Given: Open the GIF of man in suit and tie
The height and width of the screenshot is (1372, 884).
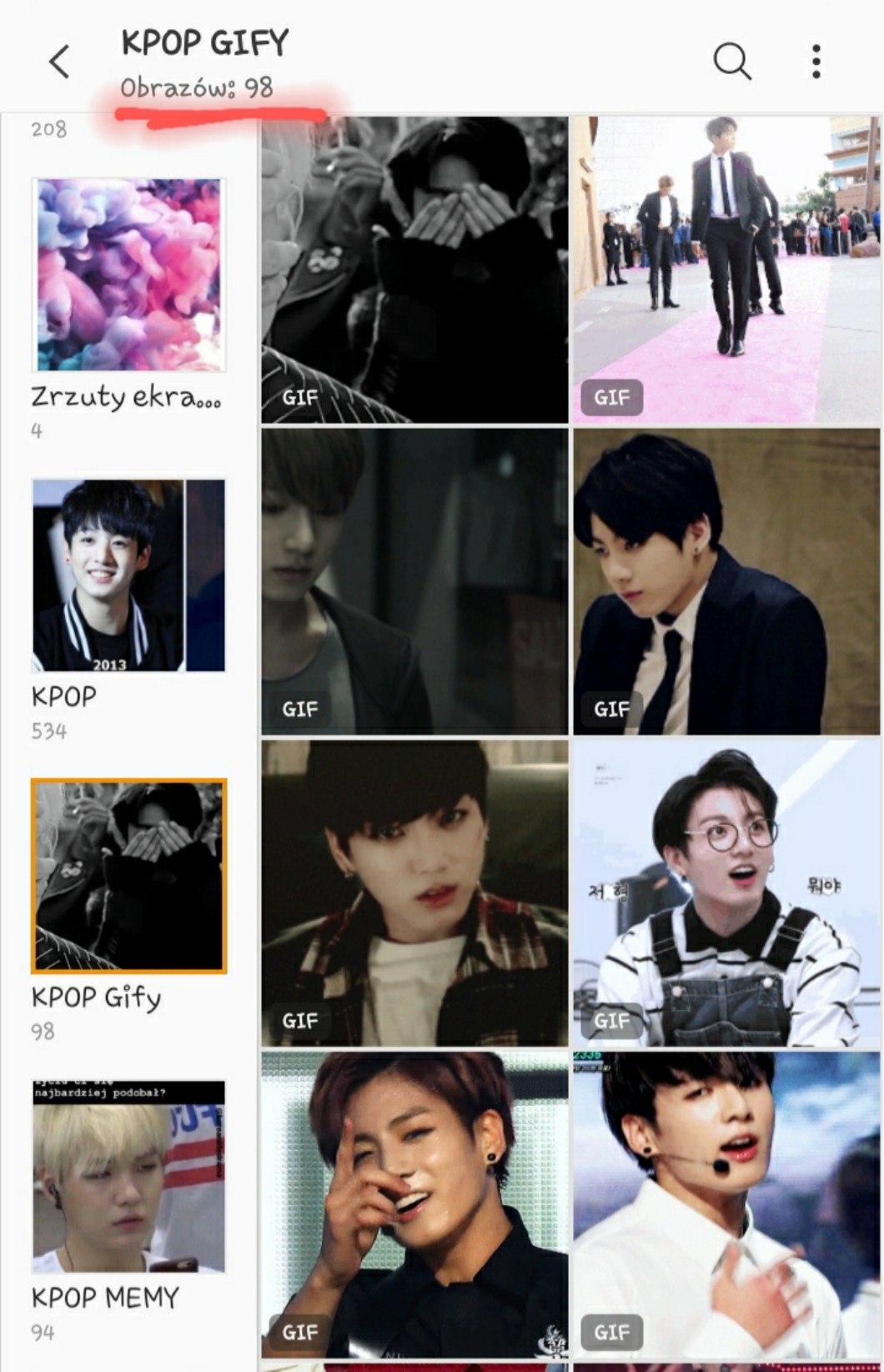Looking at the screenshot, I should tap(726, 582).
